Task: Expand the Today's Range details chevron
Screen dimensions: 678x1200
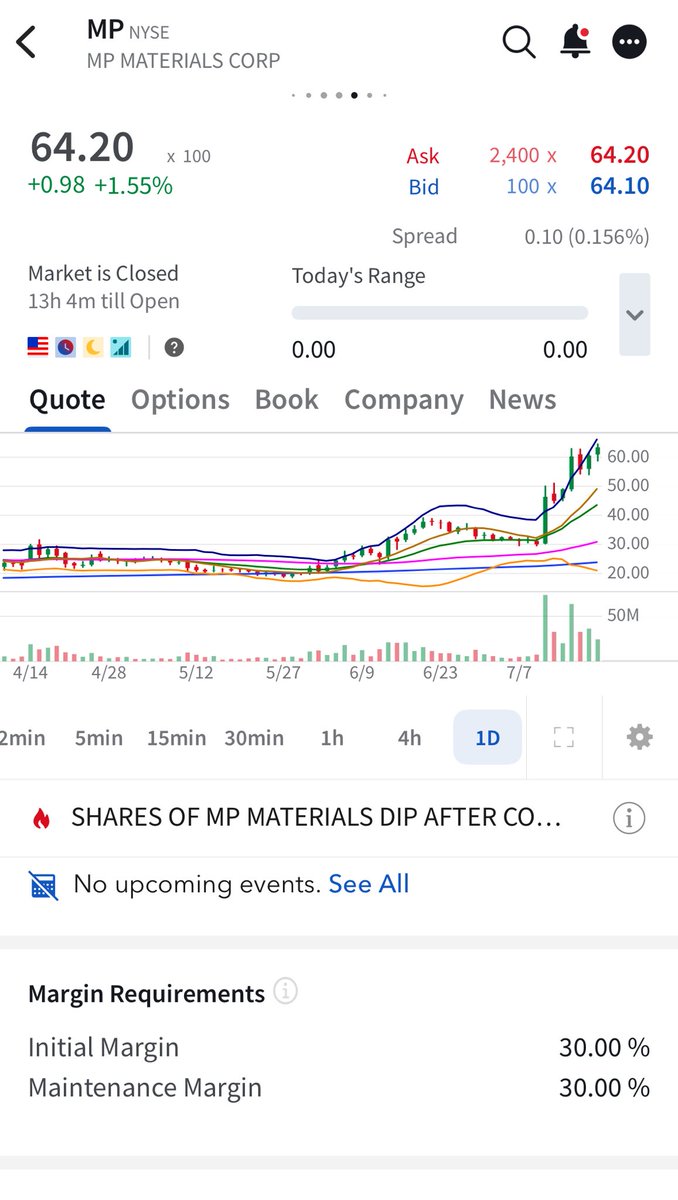Action: pyautogui.click(x=634, y=314)
